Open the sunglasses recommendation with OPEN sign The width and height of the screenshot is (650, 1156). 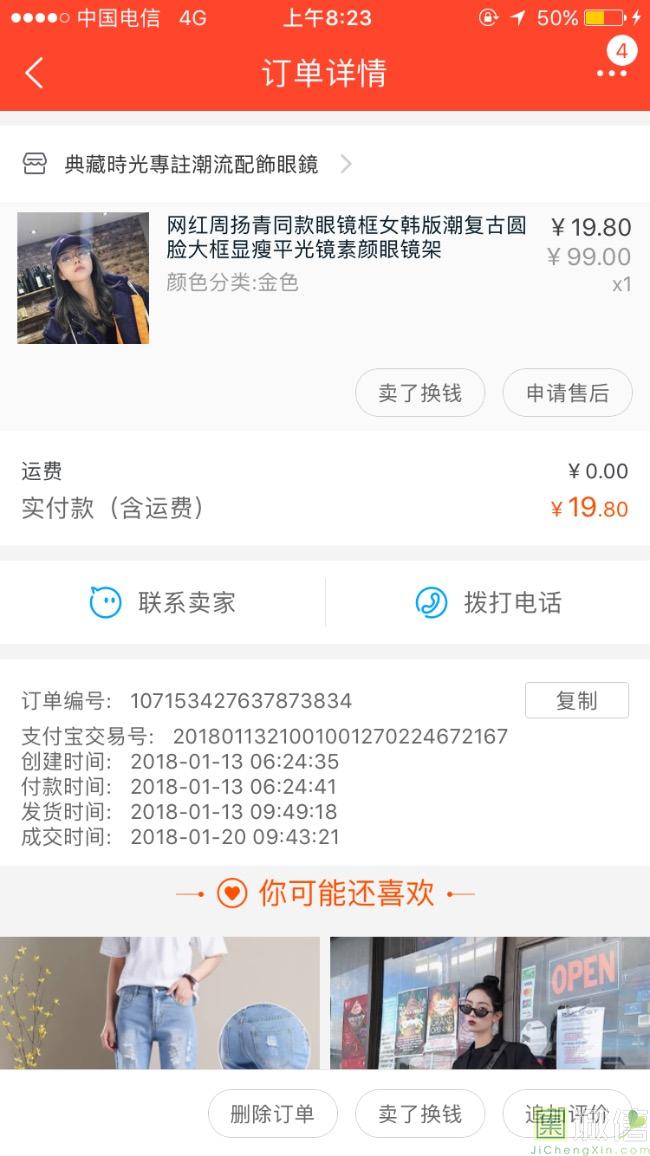click(490, 1002)
